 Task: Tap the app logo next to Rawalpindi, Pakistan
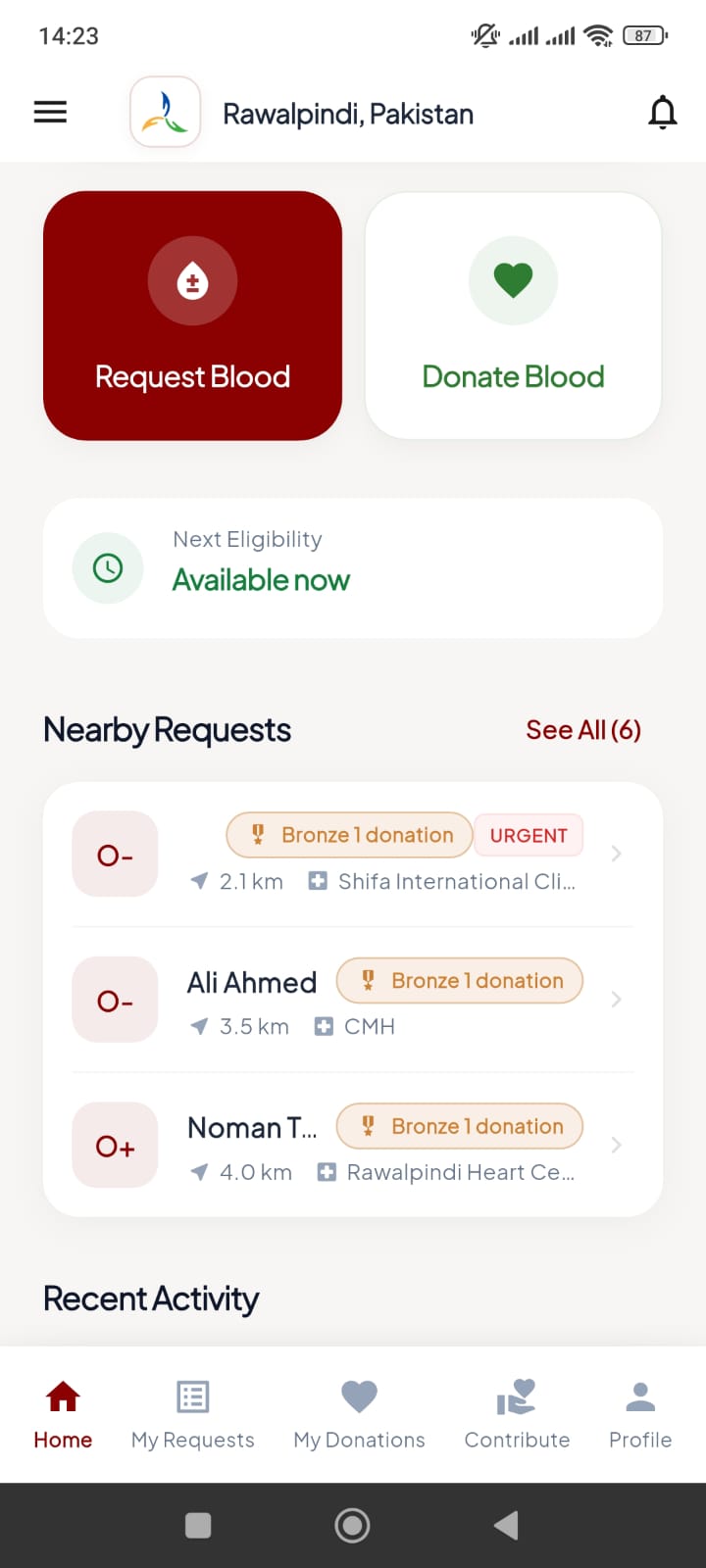pos(164,112)
